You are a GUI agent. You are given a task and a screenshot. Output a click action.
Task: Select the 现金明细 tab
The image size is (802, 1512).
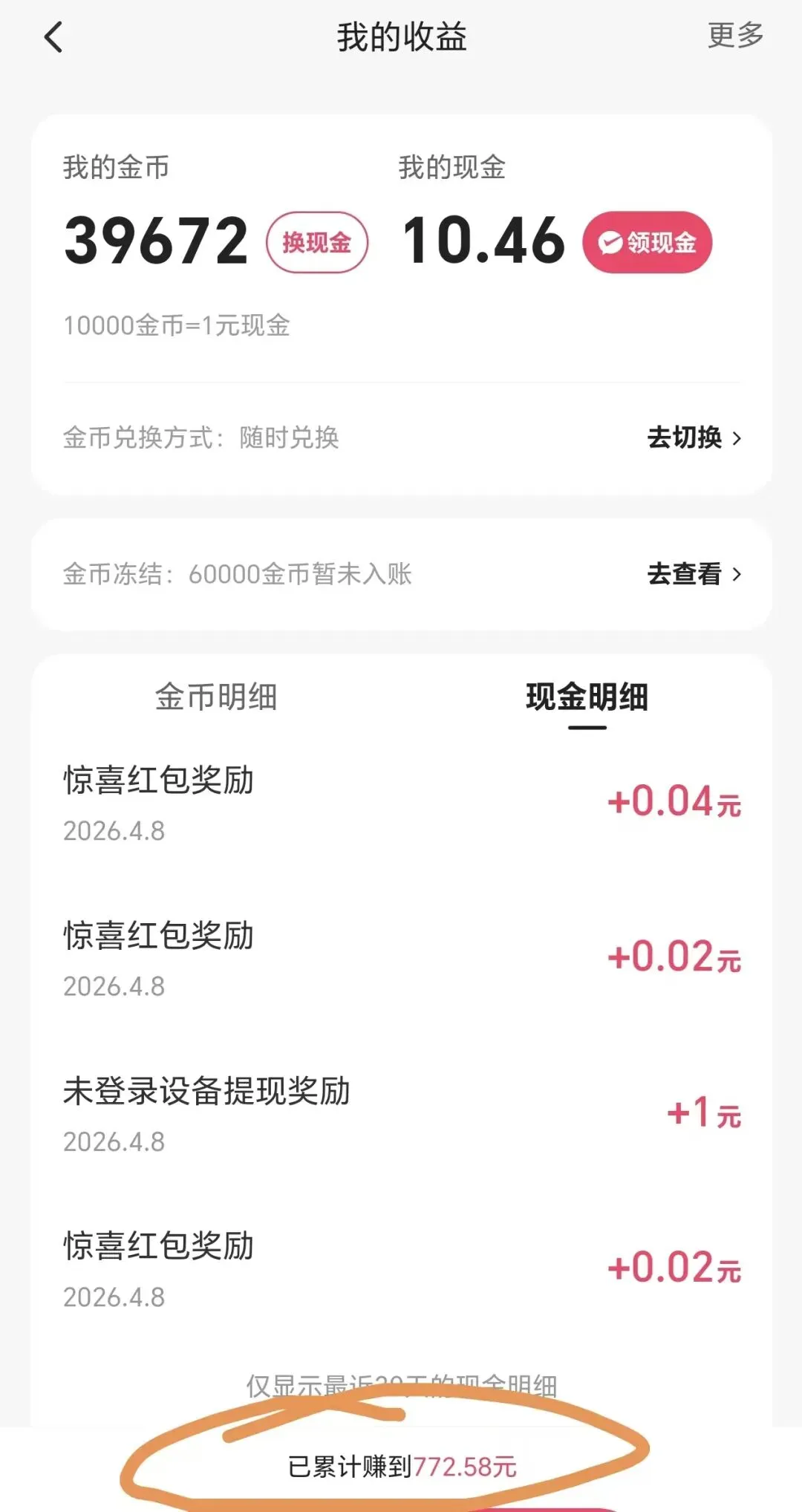[x=587, y=697]
